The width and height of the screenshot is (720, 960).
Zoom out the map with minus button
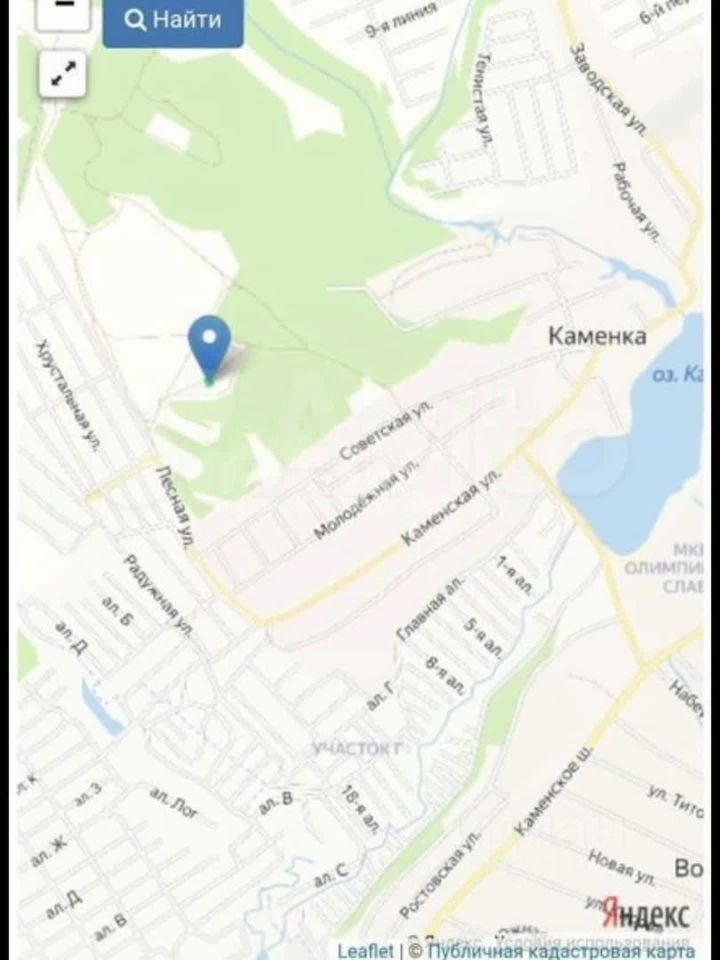coord(63,10)
